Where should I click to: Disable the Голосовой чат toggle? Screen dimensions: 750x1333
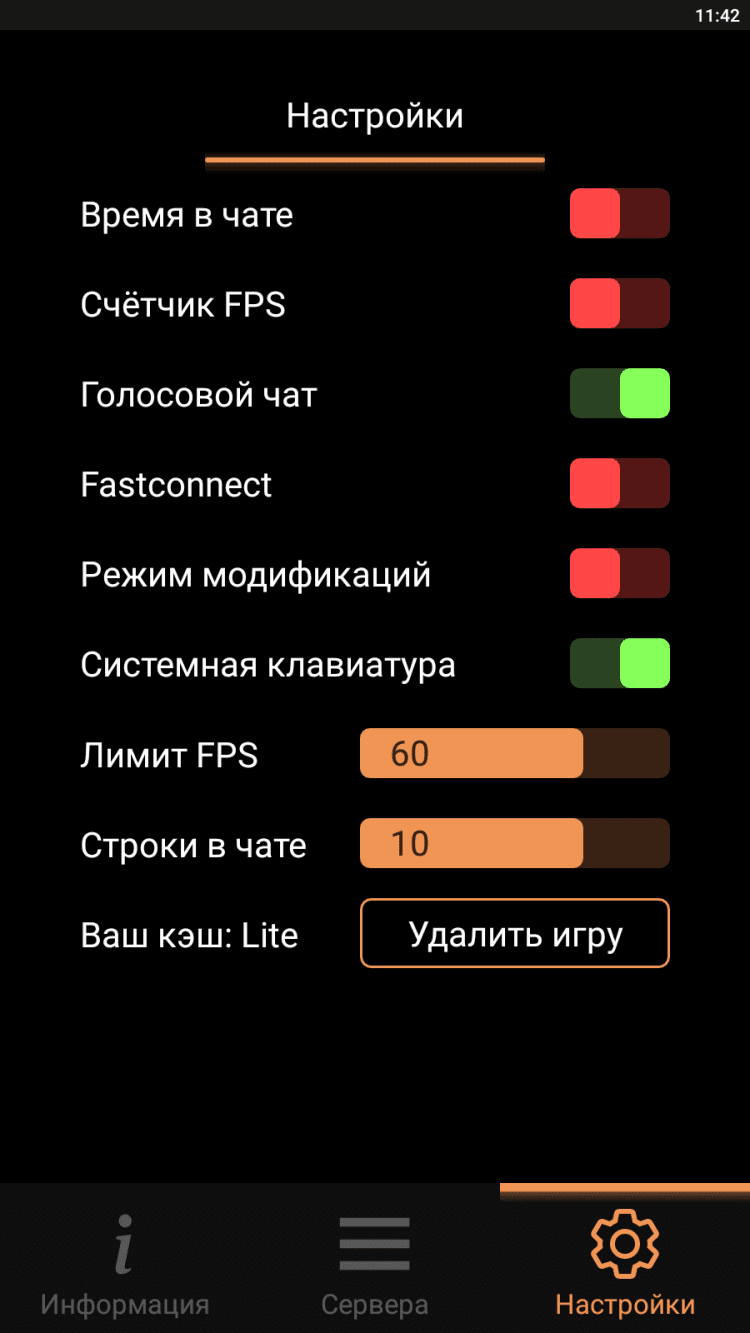tap(619, 393)
